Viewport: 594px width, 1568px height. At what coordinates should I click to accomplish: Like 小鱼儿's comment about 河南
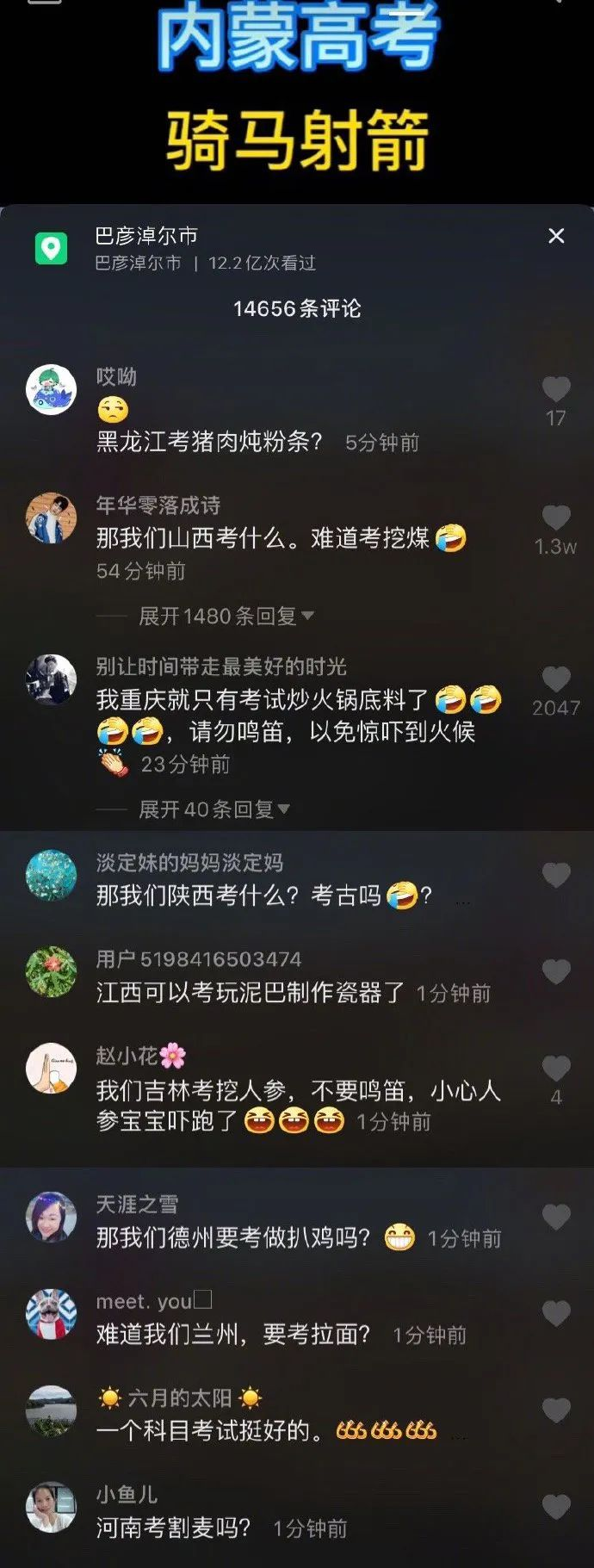[x=556, y=1507]
